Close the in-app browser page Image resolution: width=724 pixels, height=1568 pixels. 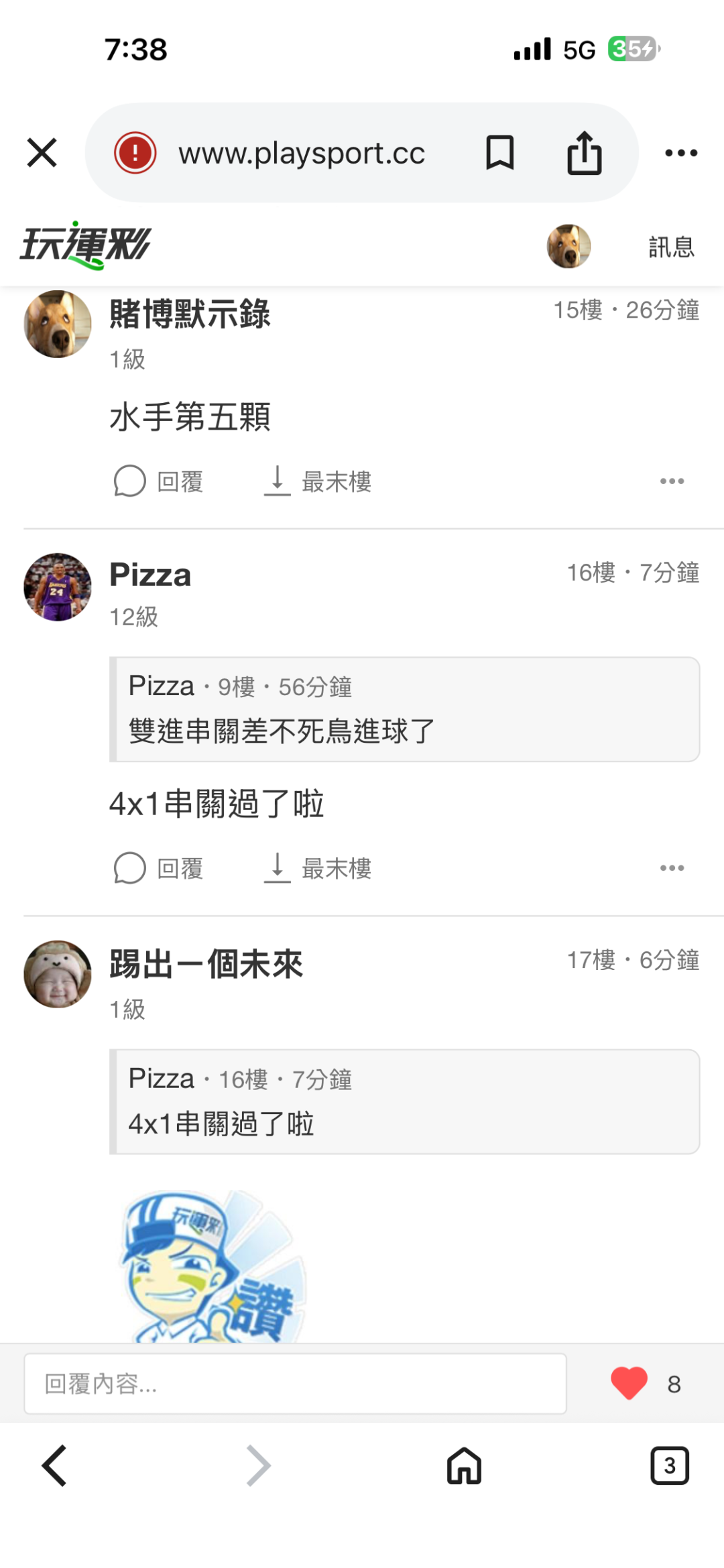(42, 153)
